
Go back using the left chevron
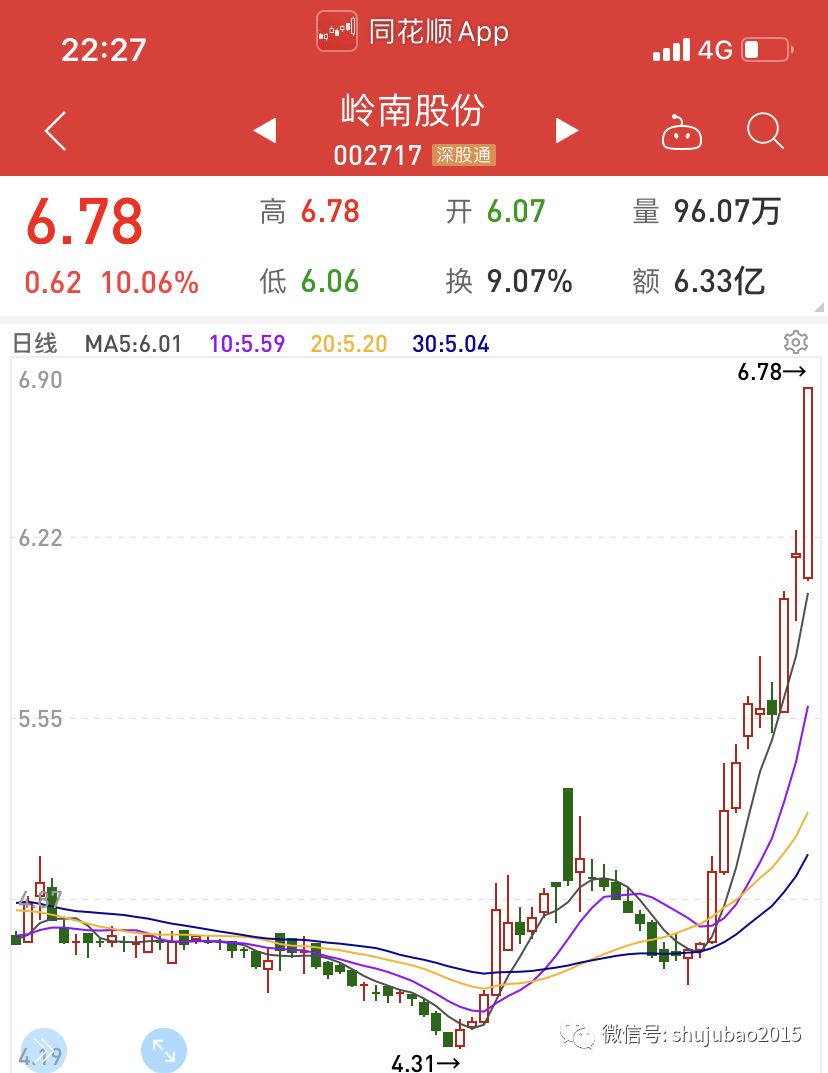point(55,131)
